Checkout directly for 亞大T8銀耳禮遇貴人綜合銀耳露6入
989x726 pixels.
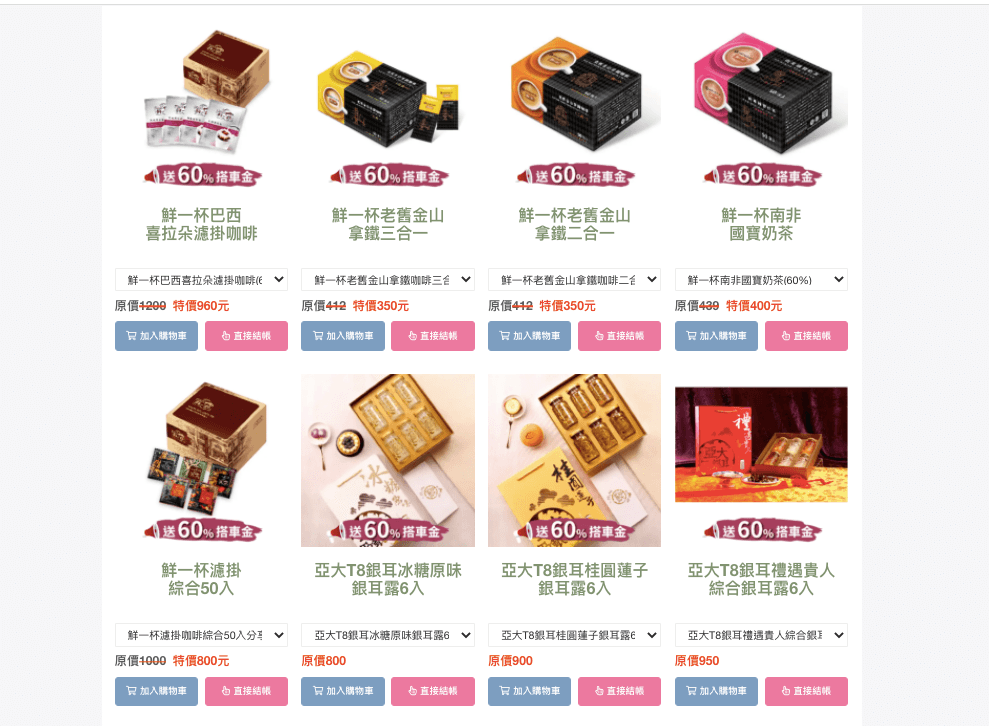point(806,691)
